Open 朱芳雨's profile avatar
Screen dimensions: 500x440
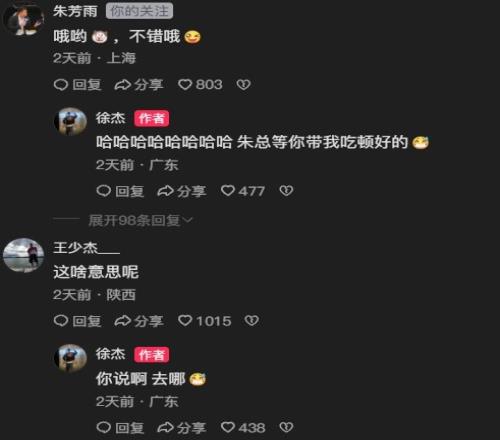[x=23, y=18]
